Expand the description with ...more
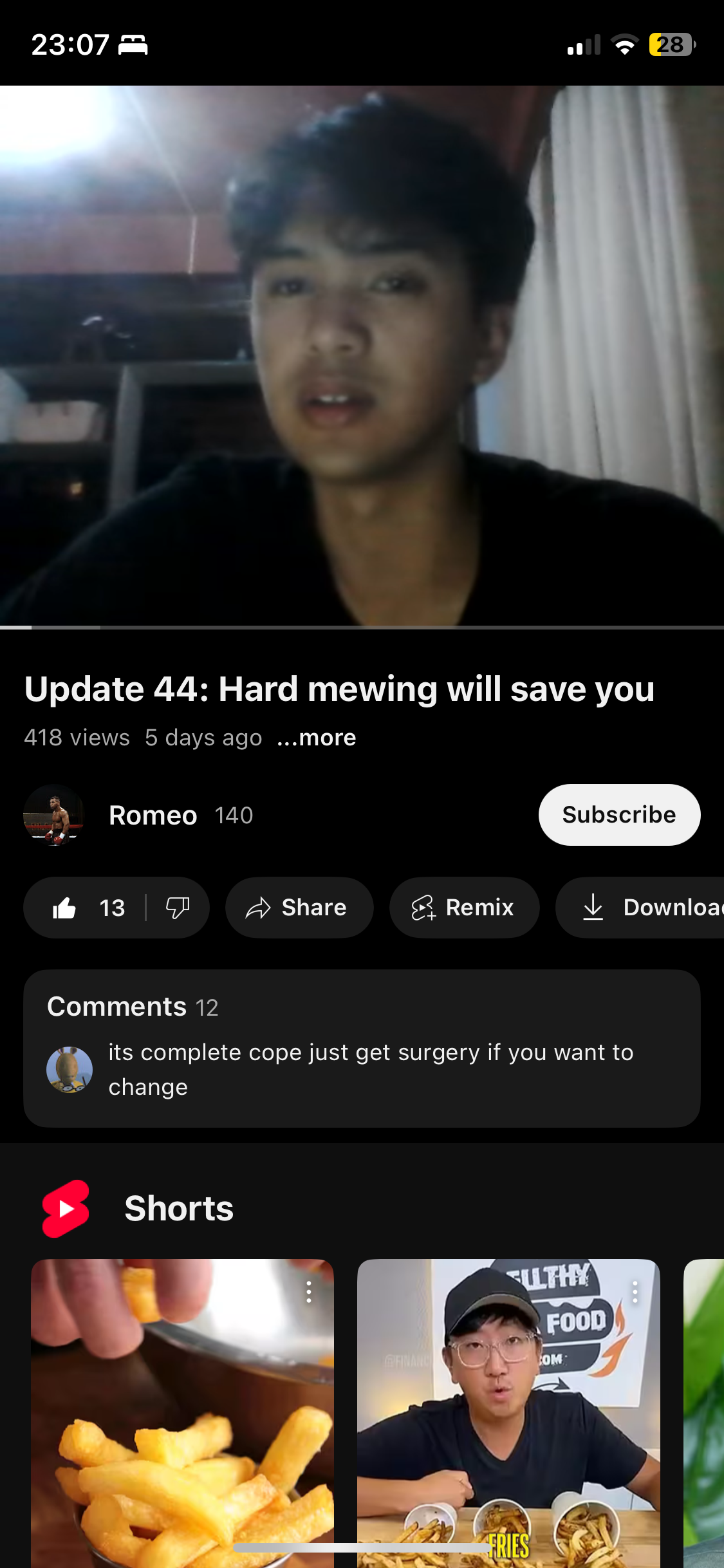Screen dimensions: 724x1568 (x=317, y=738)
